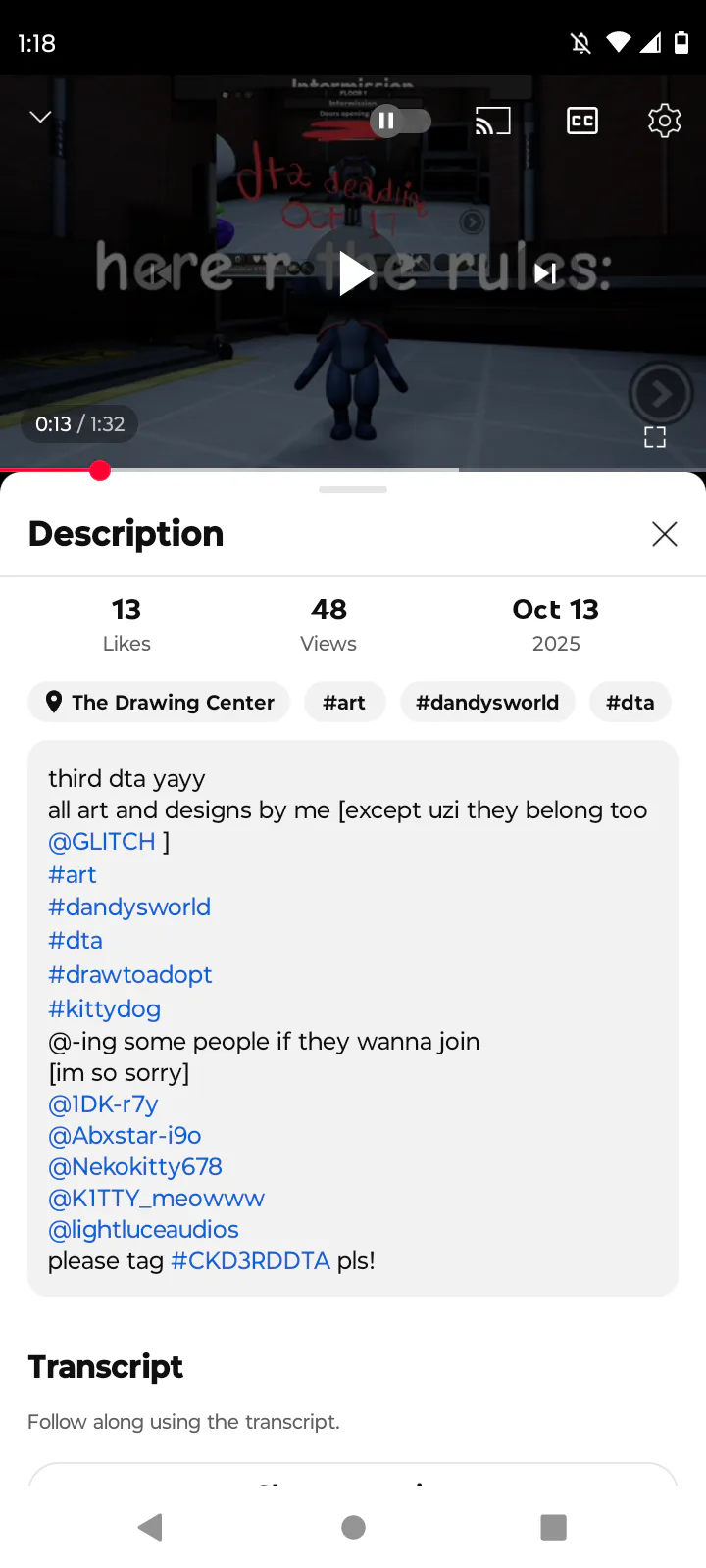Open the #kittydog hashtag link
The image size is (706, 1568).
pyautogui.click(x=105, y=1008)
